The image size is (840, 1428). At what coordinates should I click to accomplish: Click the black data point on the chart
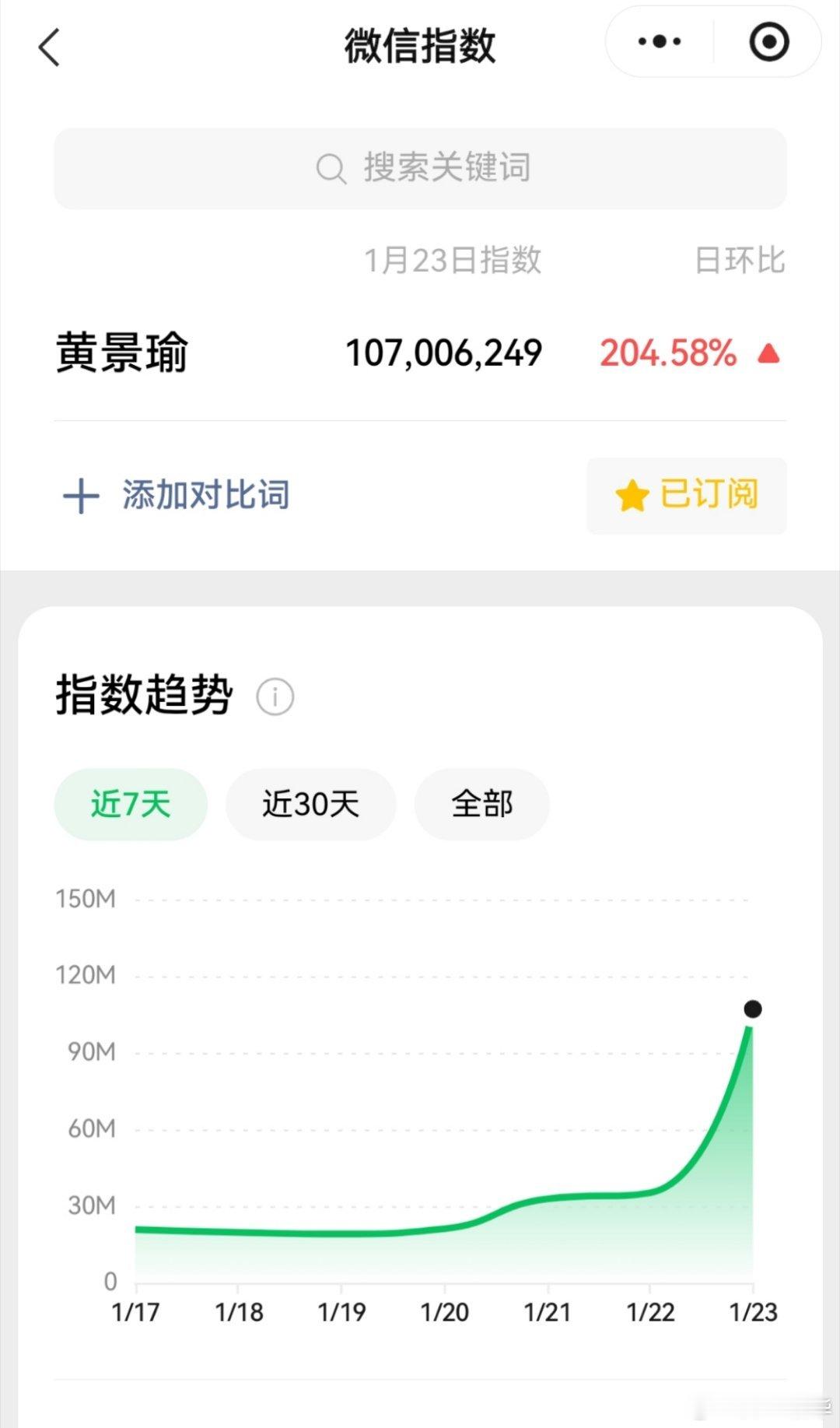(x=751, y=1010)
